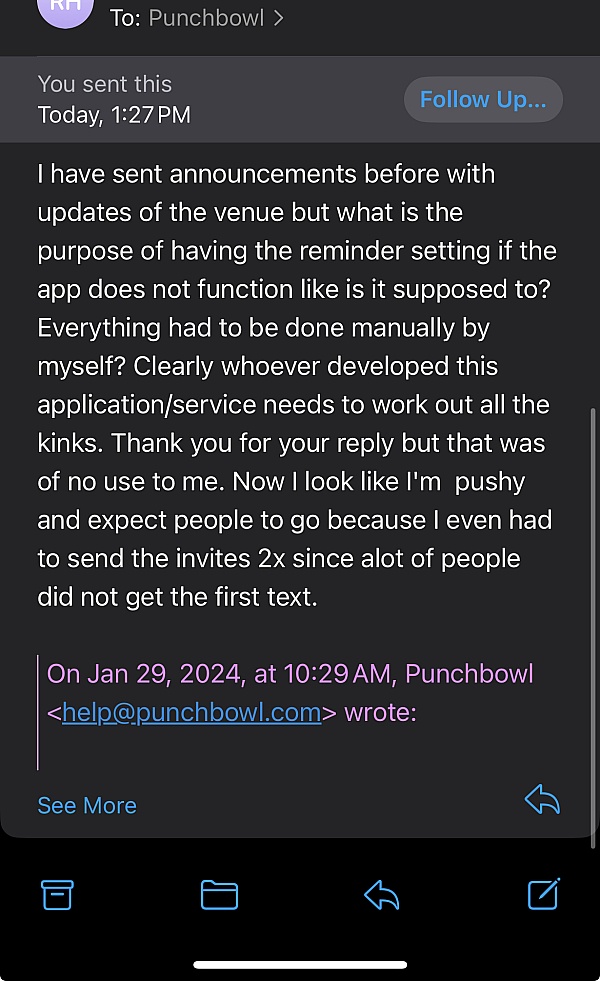Compose a new email

[543, 893]
